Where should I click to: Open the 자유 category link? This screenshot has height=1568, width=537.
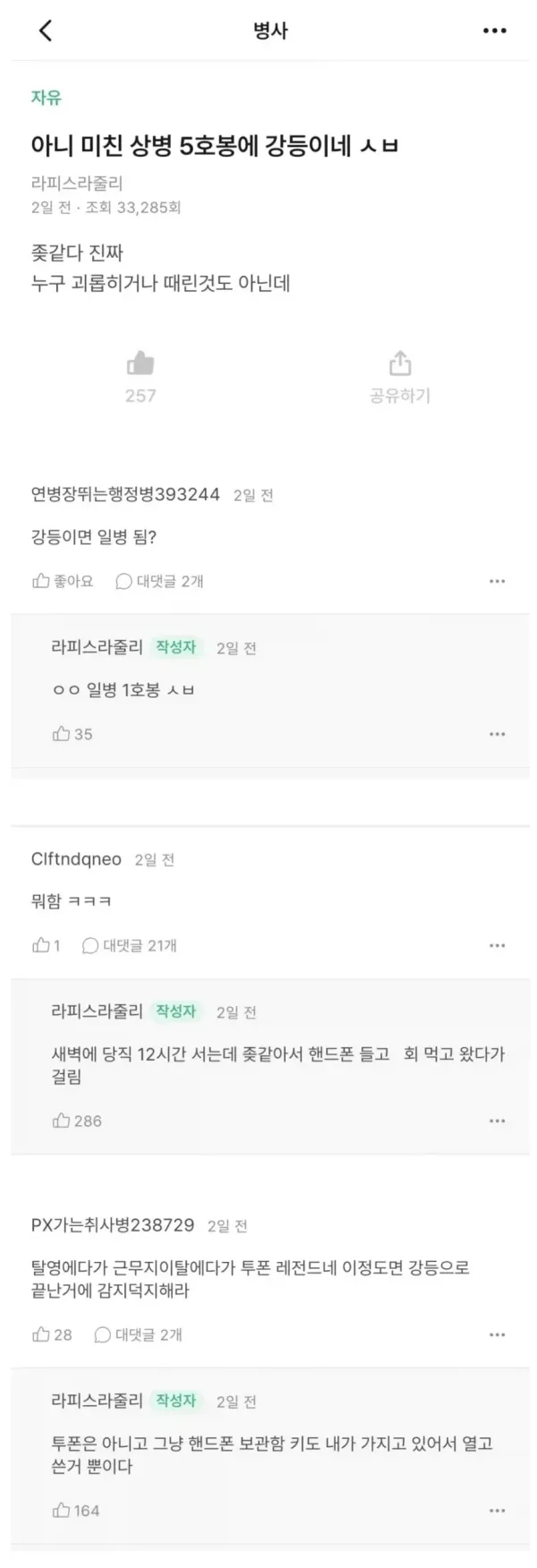(47, 98)
